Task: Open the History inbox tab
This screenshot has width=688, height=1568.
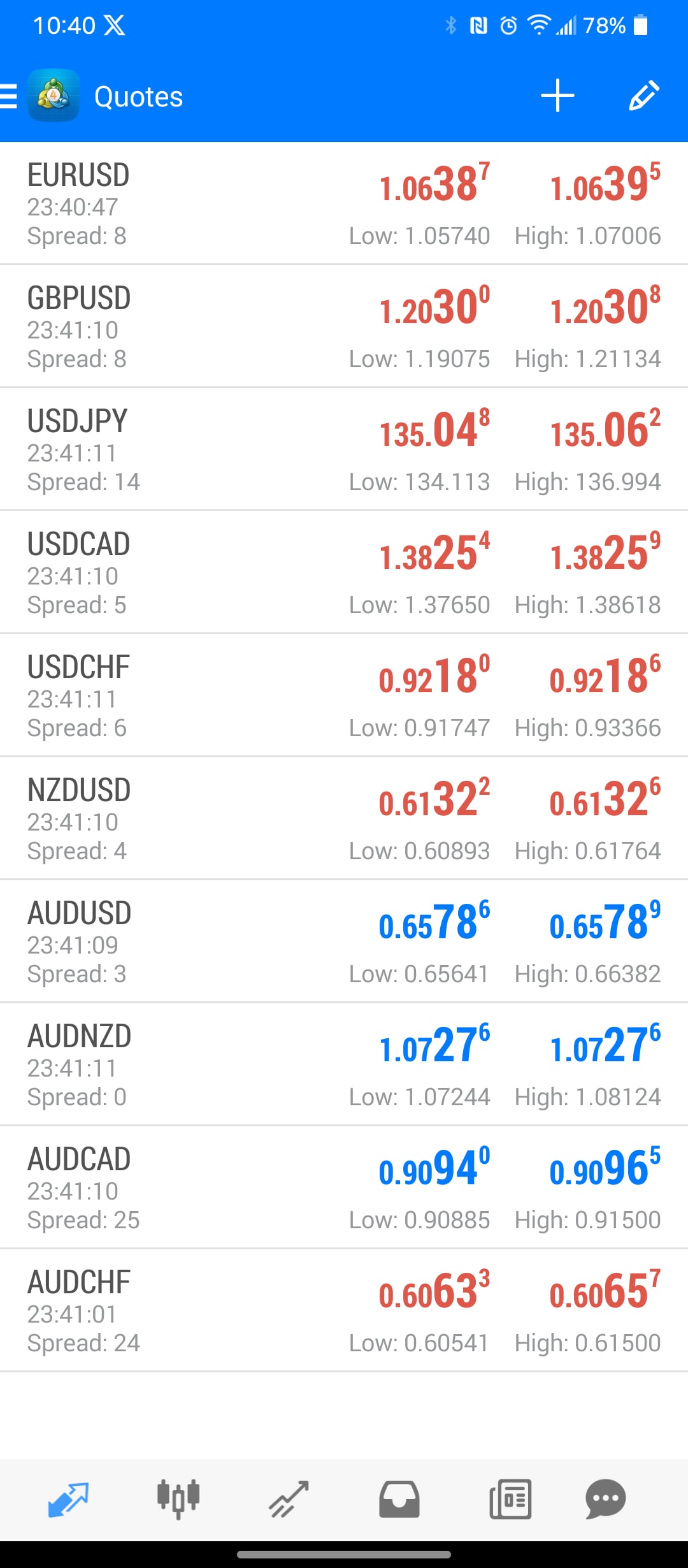Action: [399, 1499]
